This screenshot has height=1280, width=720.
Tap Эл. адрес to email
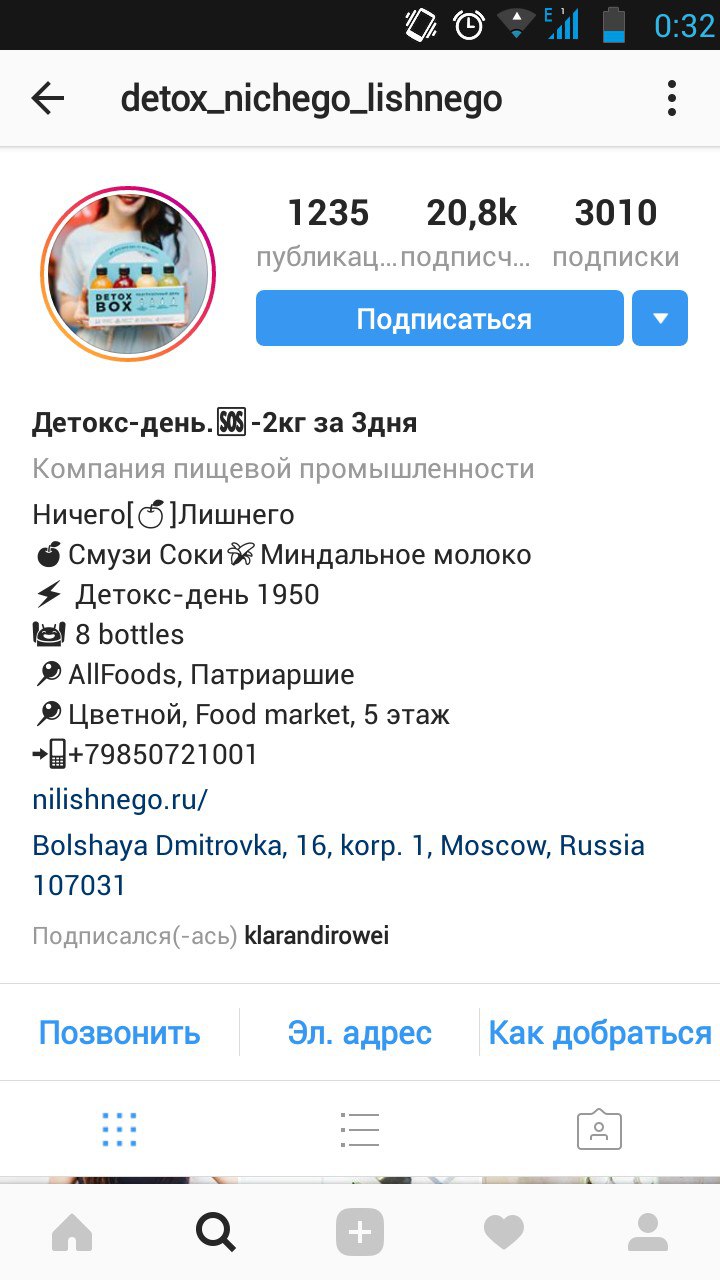click(x=360, y=1033)
